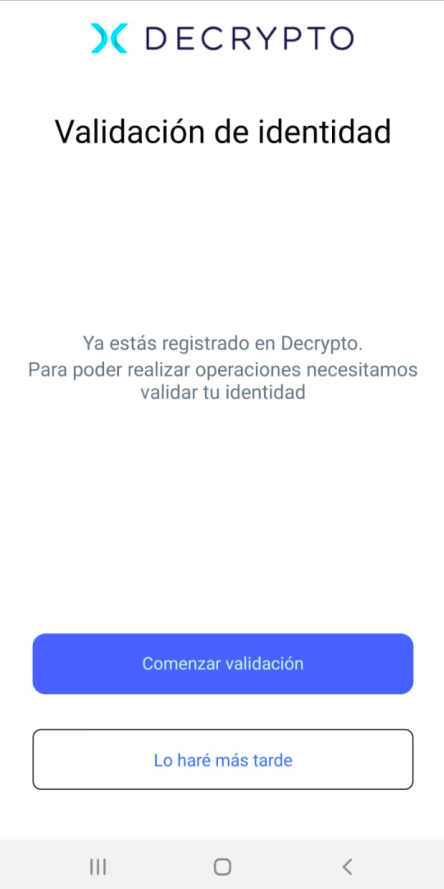Choose Lo haré más tarde to skip

[x=222, y=759]
